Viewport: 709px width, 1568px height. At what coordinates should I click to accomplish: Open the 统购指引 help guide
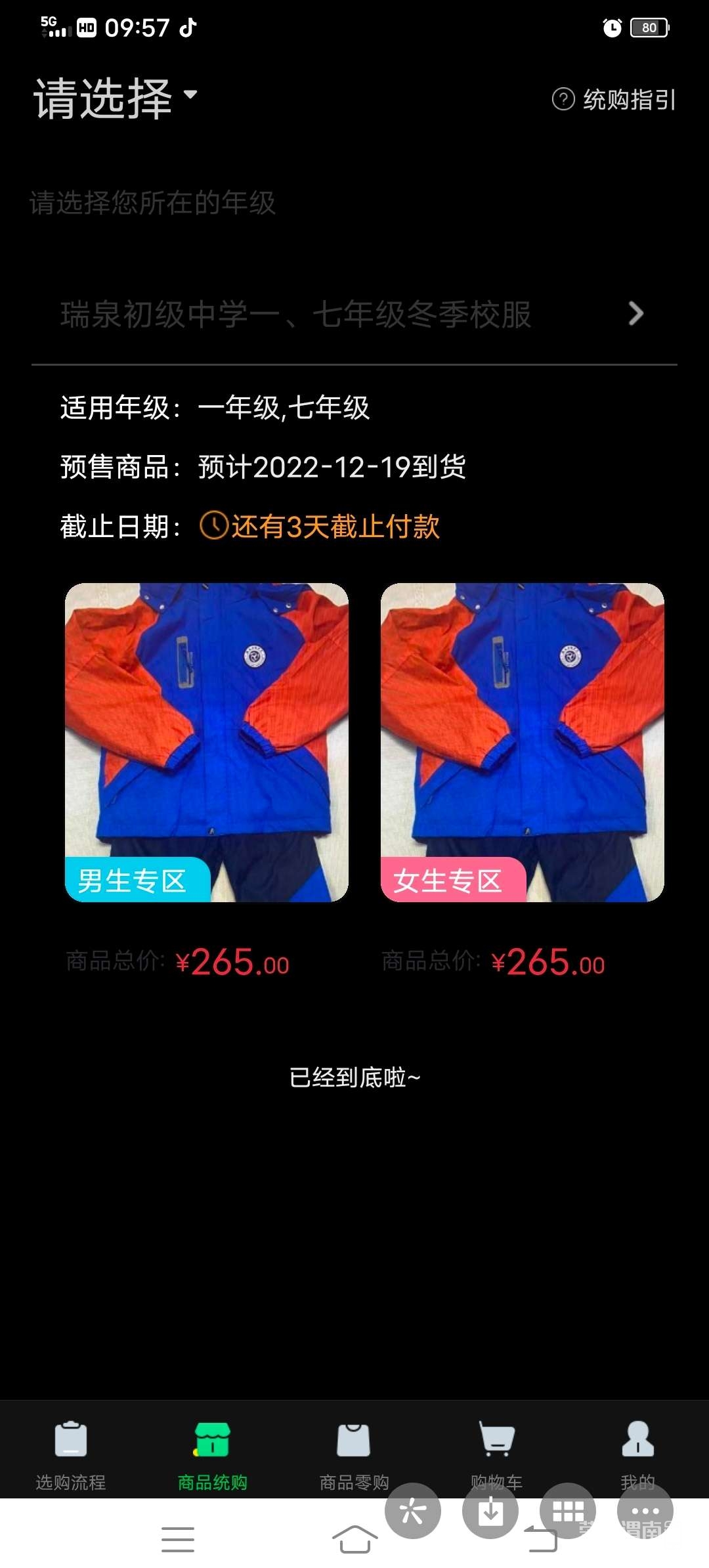[614, 100]
